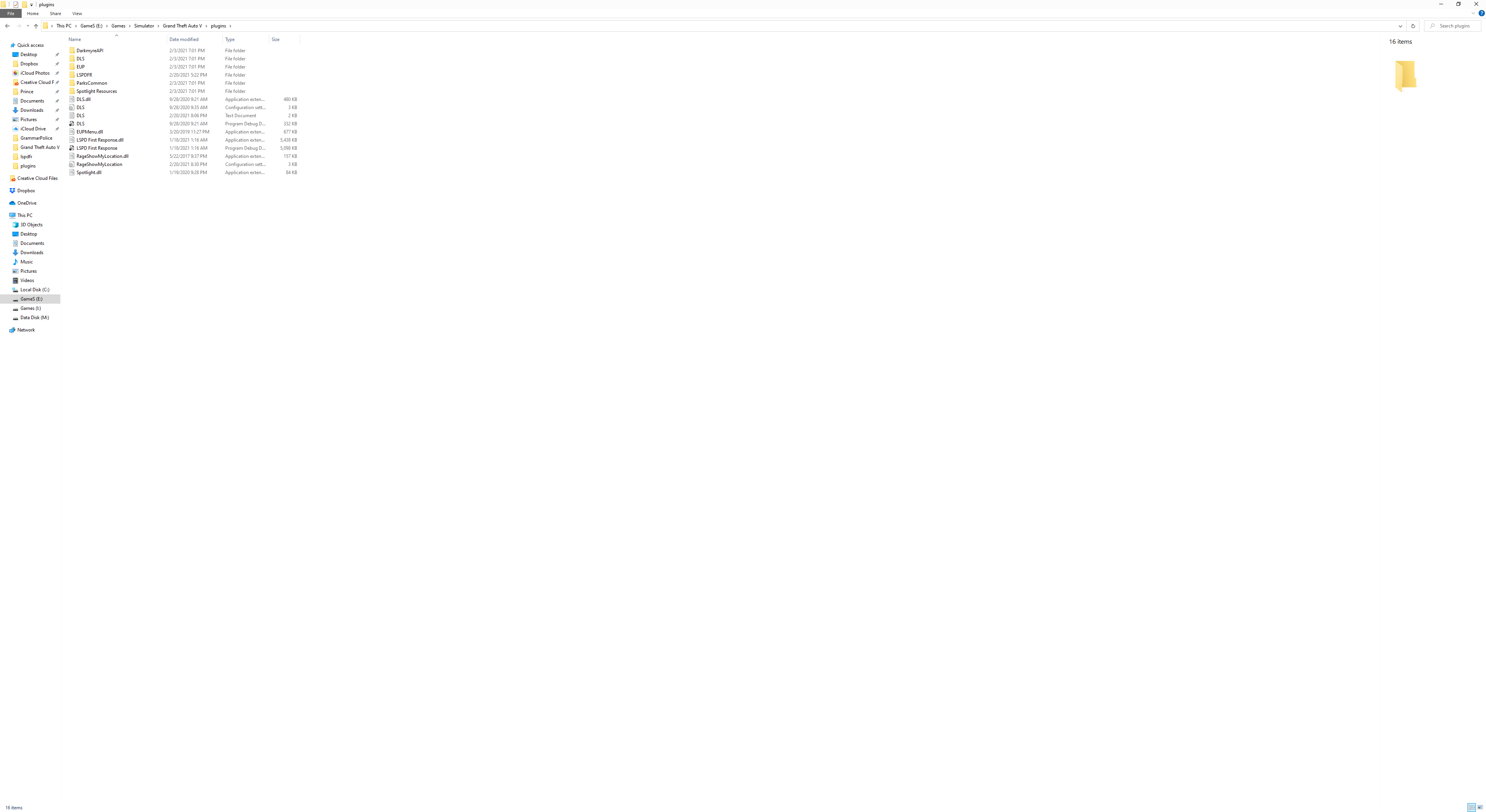1486x812 pixels.
Task: Go back to the previous folder
Action: (7, 26)
